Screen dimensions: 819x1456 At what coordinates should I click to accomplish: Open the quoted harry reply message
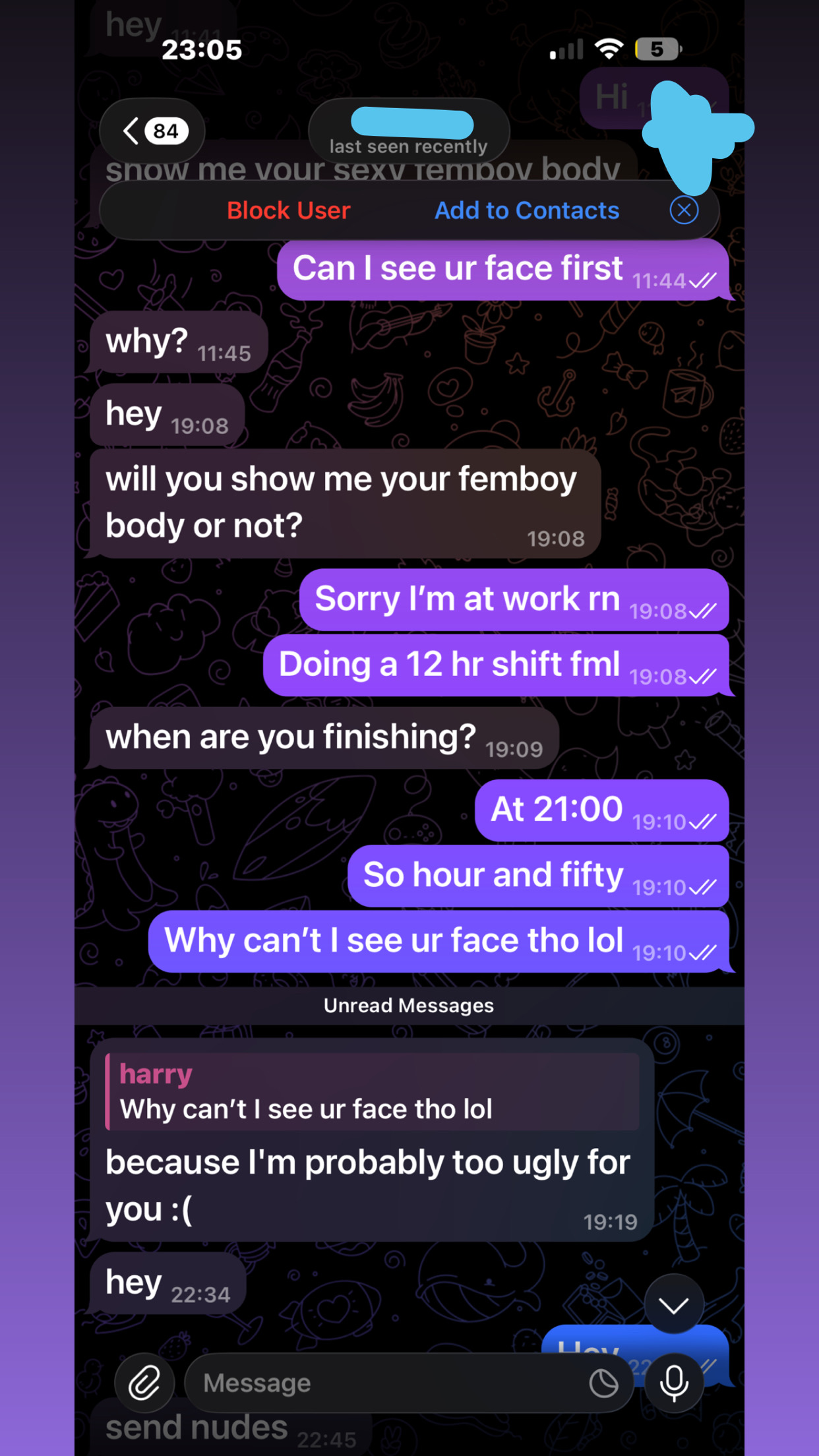[x=373, y=1092]
